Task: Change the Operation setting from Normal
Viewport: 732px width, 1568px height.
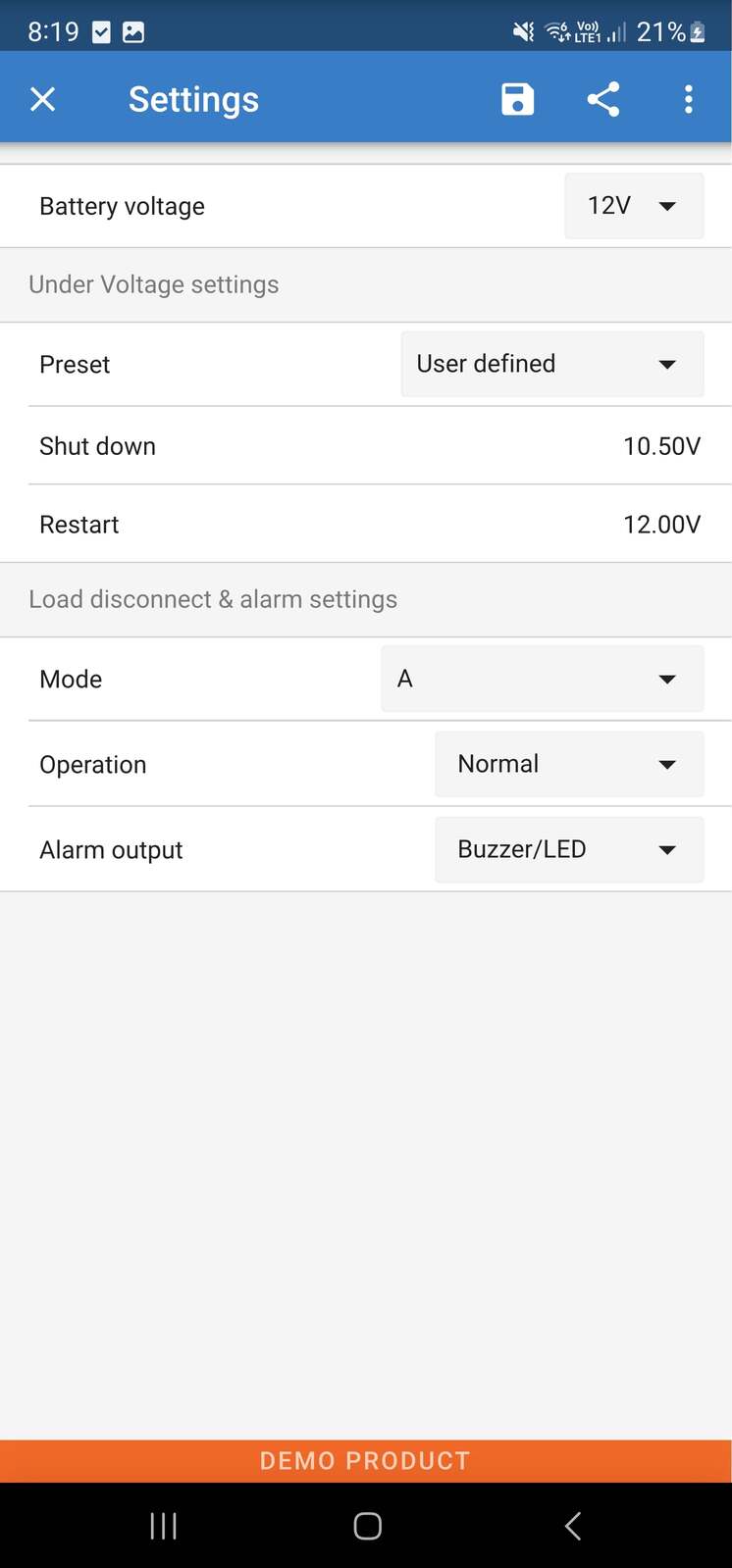Action: 569,764
